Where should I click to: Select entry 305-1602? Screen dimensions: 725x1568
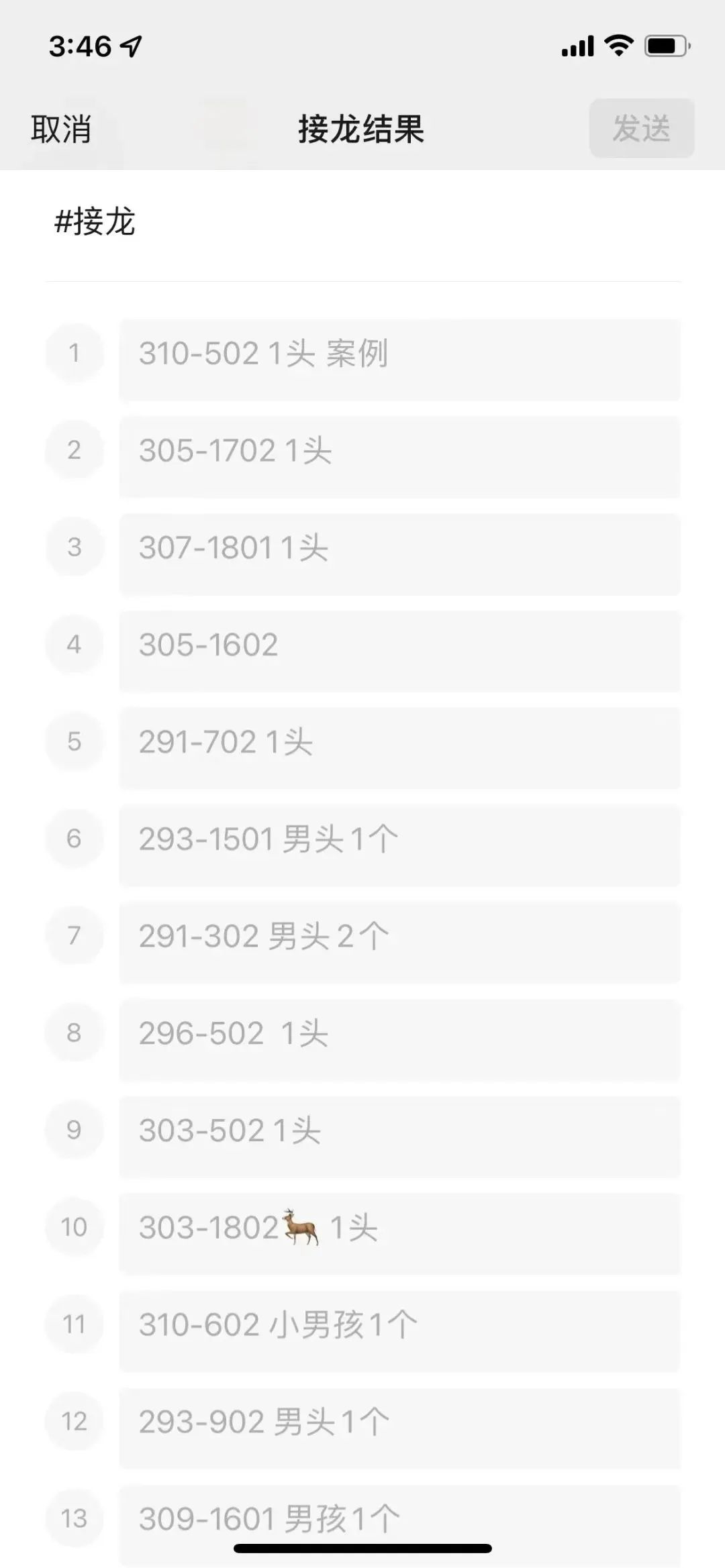click(399, 651)
